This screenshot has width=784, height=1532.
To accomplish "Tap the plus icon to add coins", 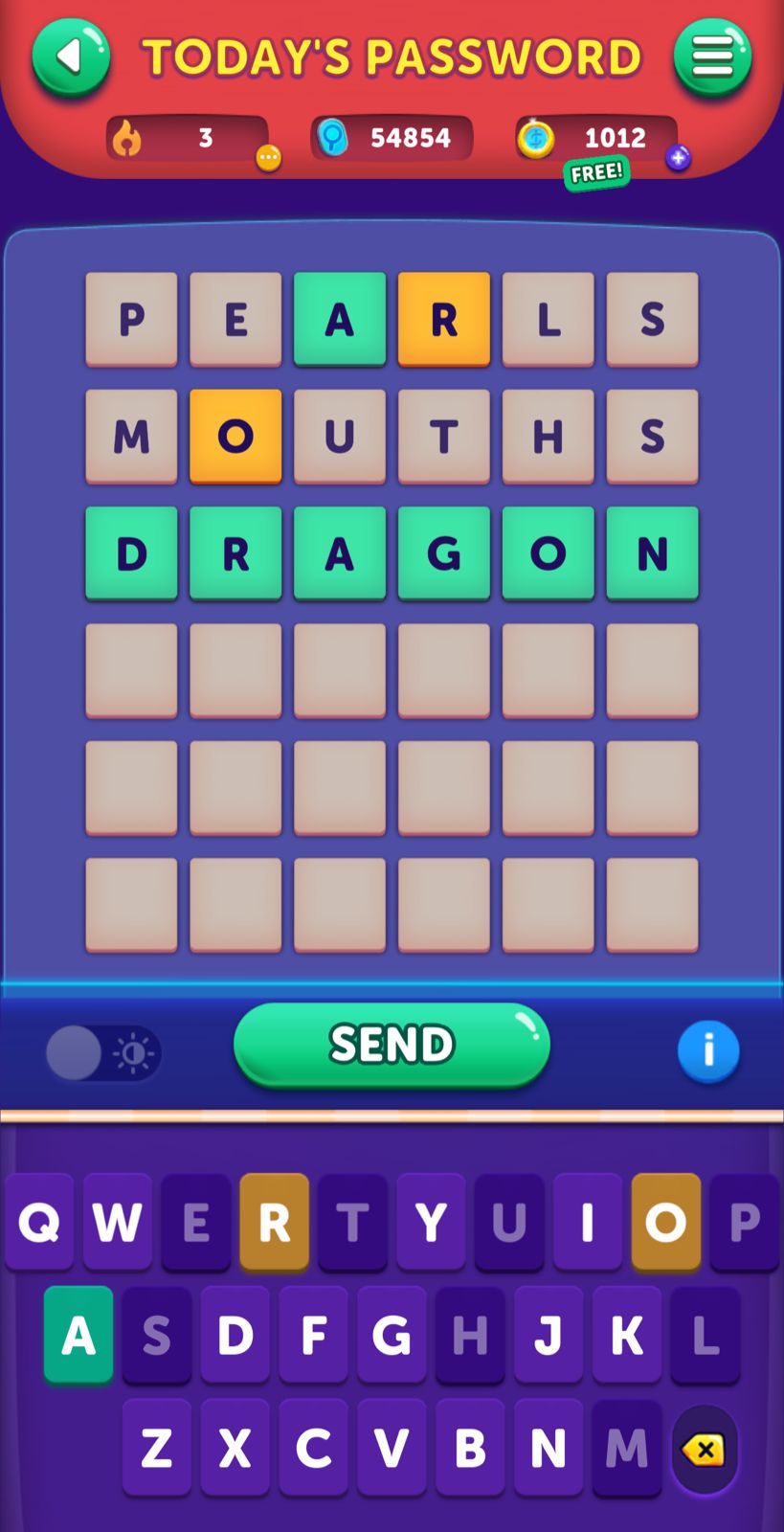I will (678, 158).
